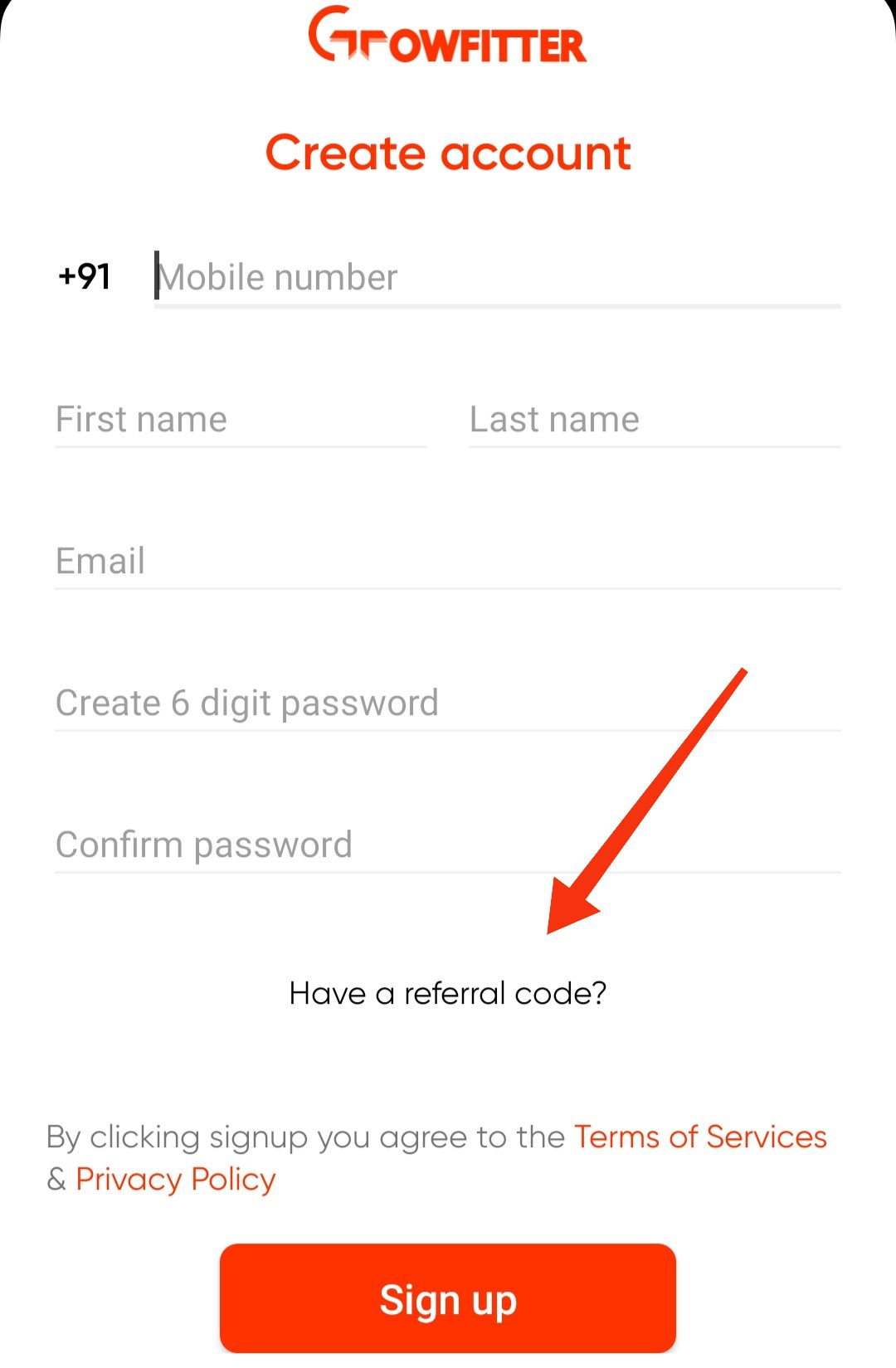Focus the Create 6 digit password field

pos(448,703)
